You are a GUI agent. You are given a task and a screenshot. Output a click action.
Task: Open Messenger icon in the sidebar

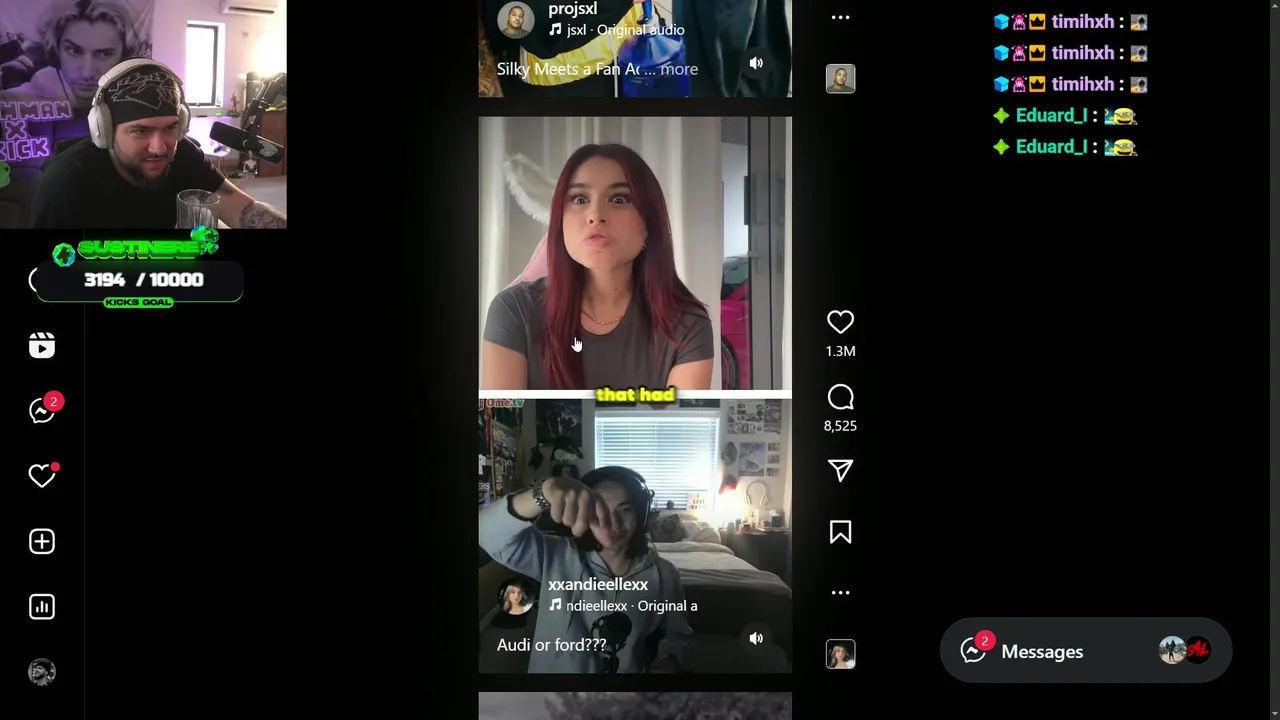coord(42,411)
